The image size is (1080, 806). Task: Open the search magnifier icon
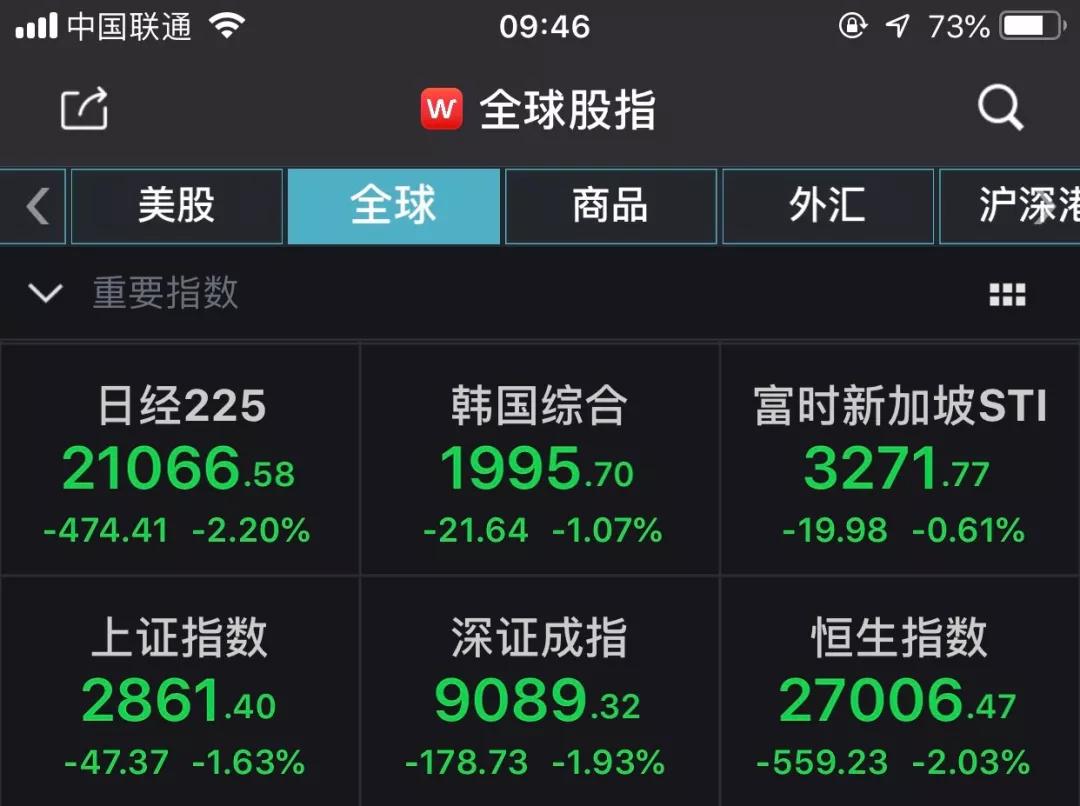tap(999, 107)
